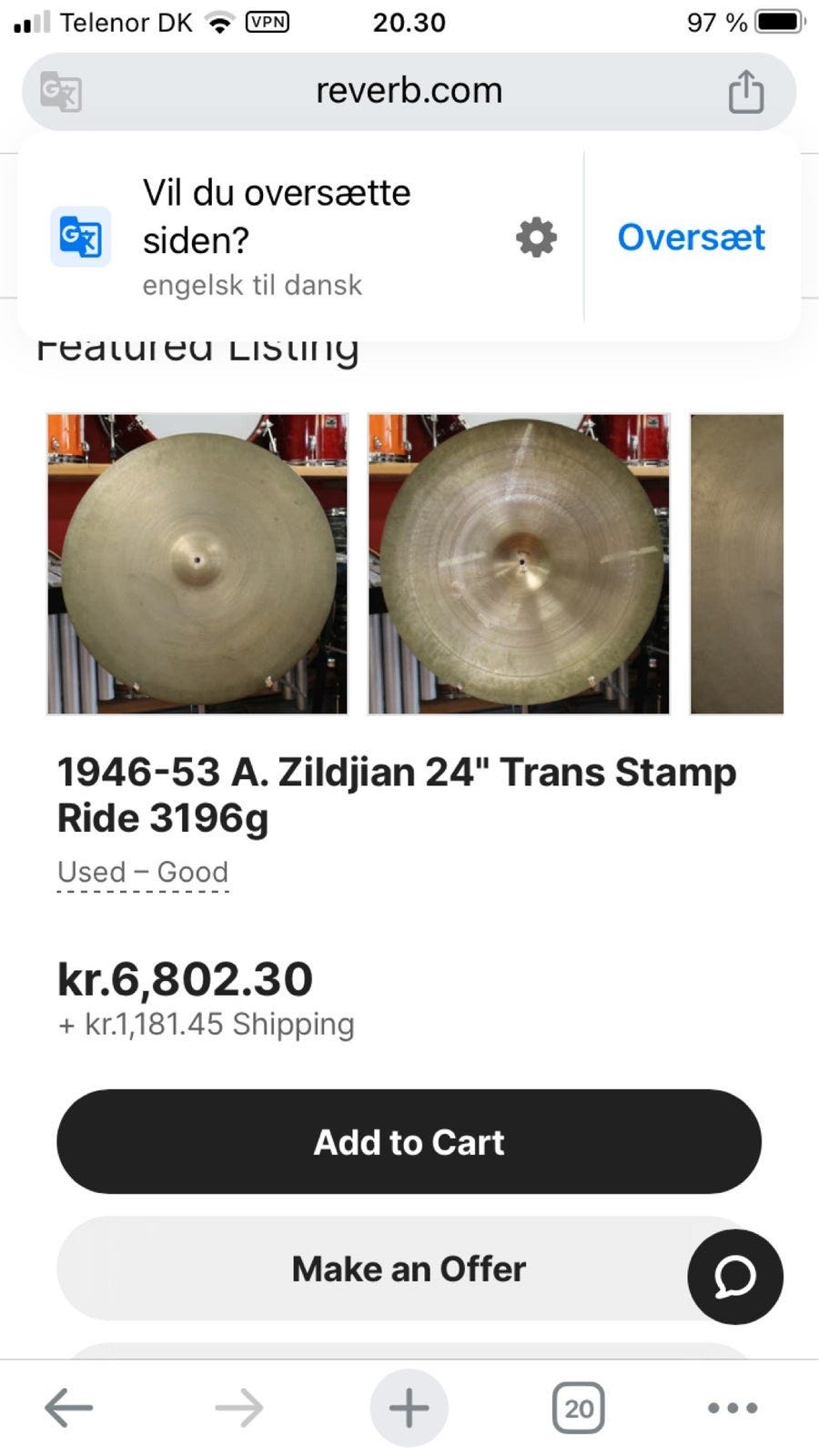Share this page via the share icon
Image resolution: width=819 pixels, height=1456 pixels.
tap(745, 92)
